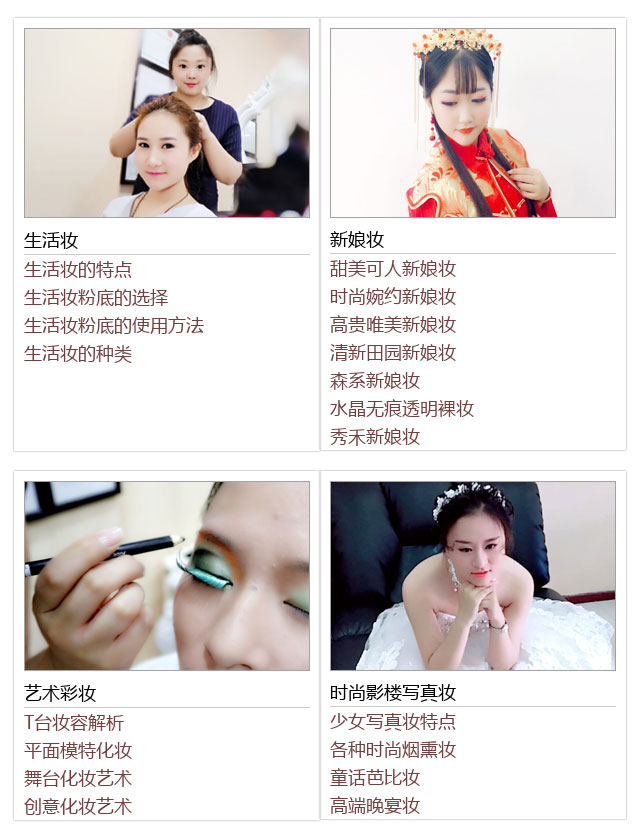
Task: Tap the 舞台化妆艺术 link
Action: [x=78, y=779]
